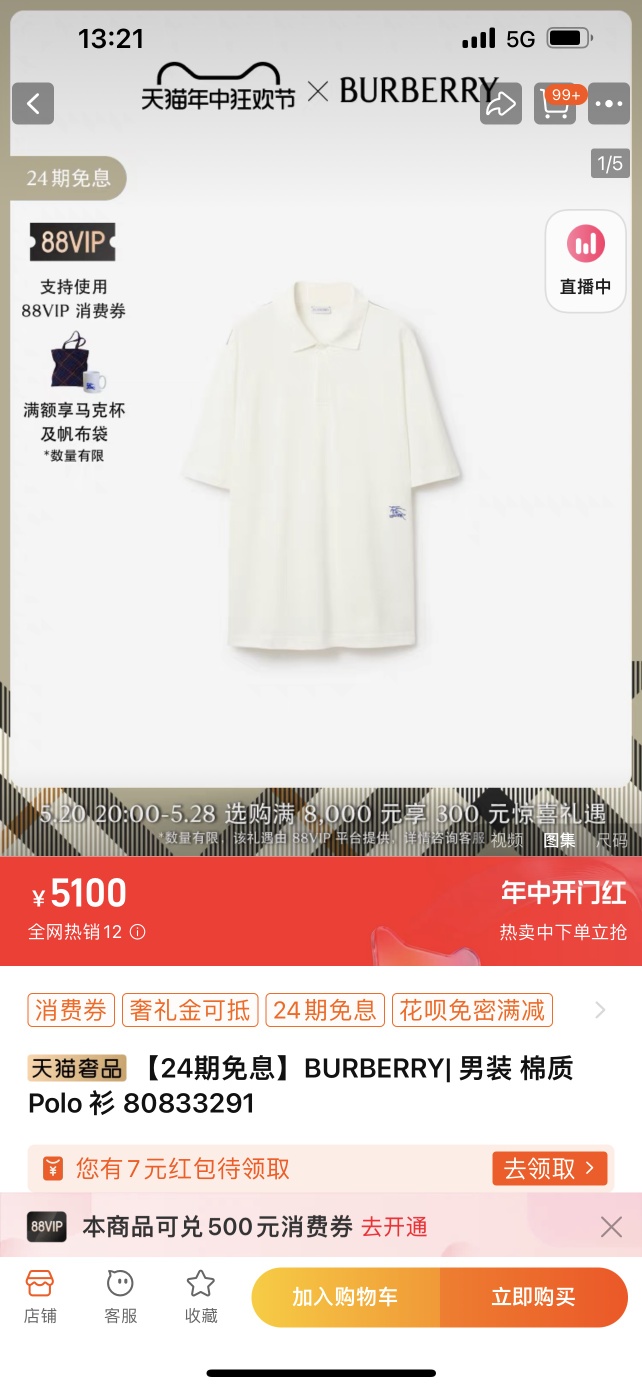Viewport: 642px width, 1389px height.
Task: Add item to favorites with 收藏
Action: (201, 1297)
